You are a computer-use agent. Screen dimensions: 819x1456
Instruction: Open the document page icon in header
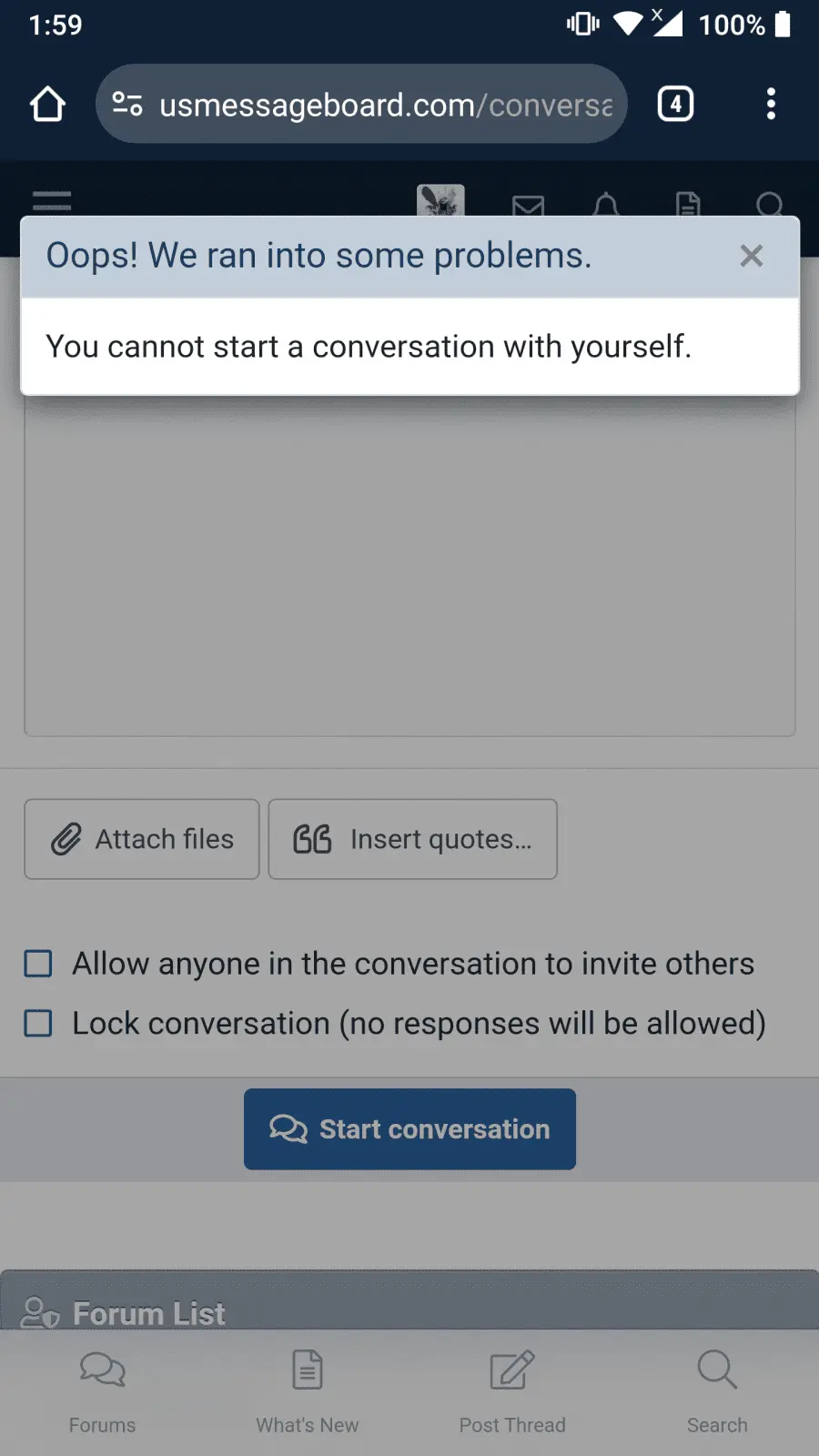click(x=687, y=206)
